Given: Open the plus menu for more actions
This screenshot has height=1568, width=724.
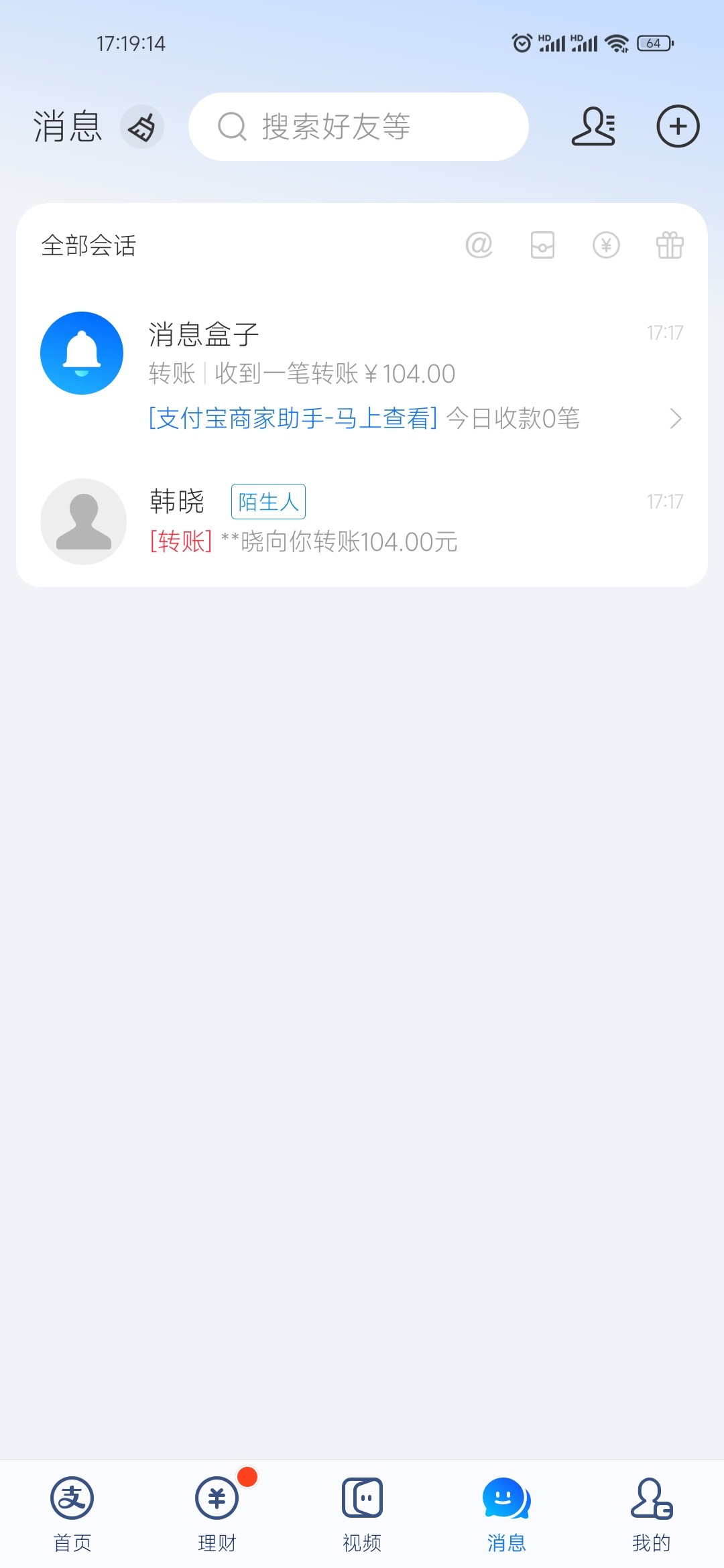Looking at the screenshot, I should click(678, 127).
